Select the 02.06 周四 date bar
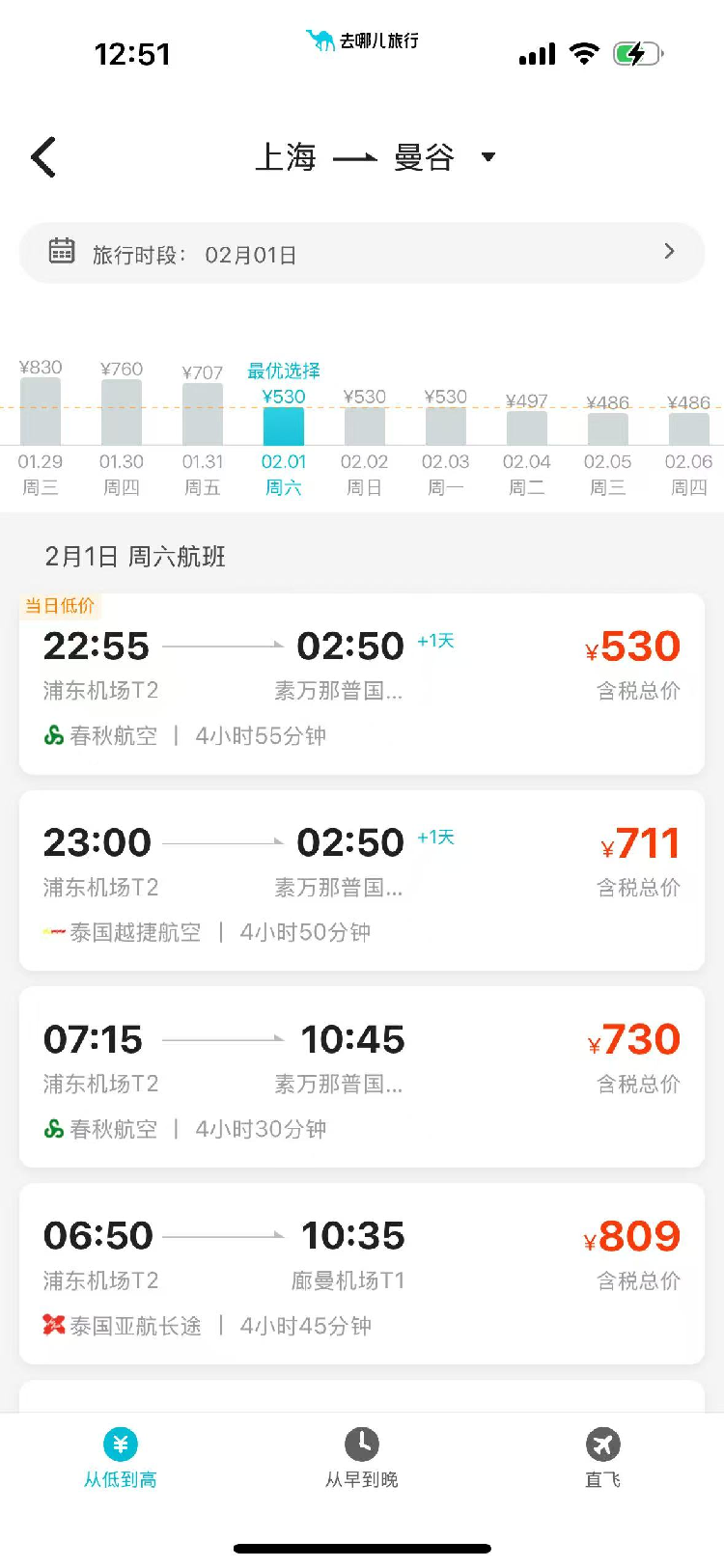This screenshot has height=1568, width=724. [x=688, y=426]
